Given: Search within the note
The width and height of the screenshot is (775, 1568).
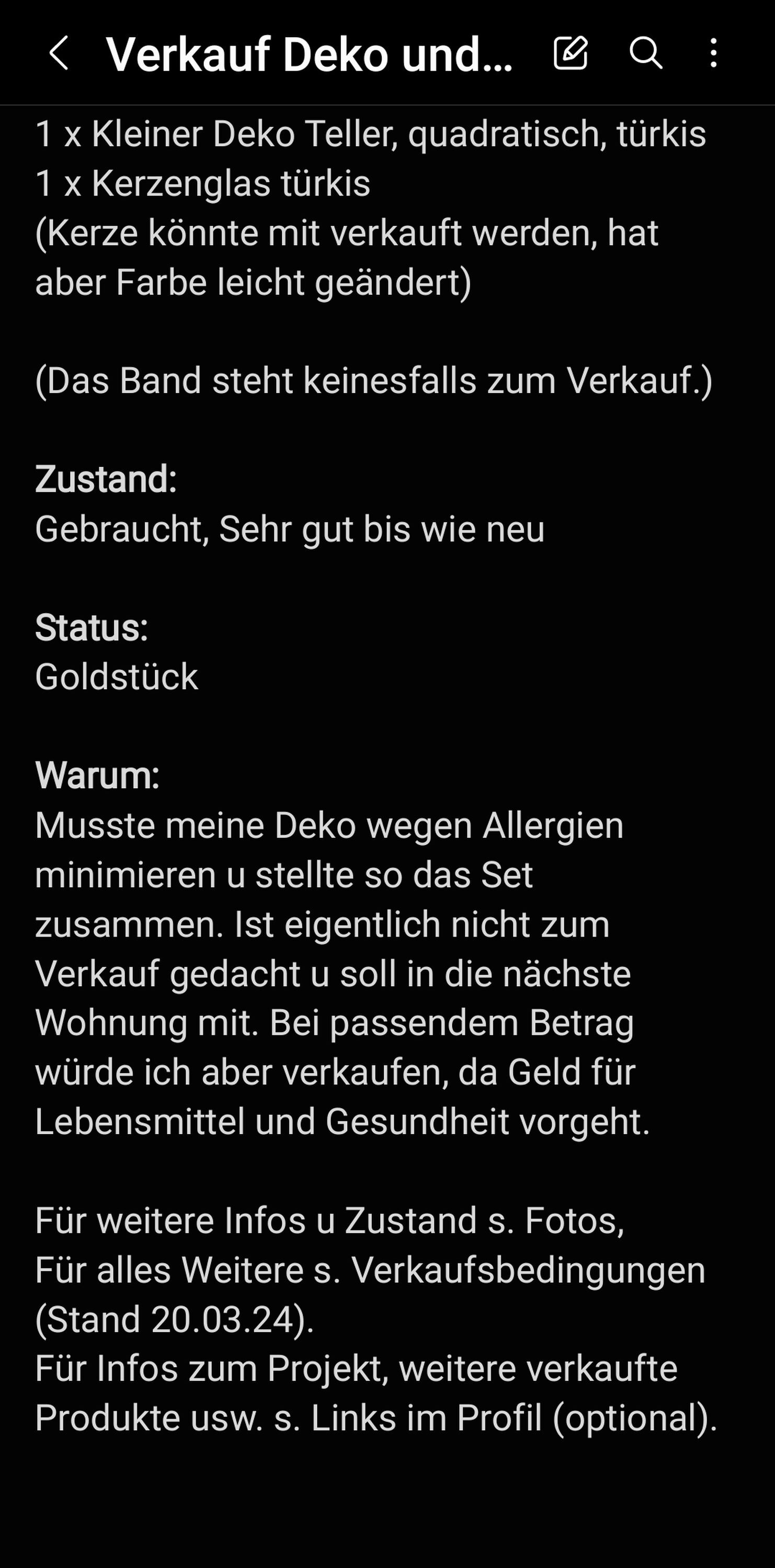Looking at the screenshot, I should click(645, 53).
